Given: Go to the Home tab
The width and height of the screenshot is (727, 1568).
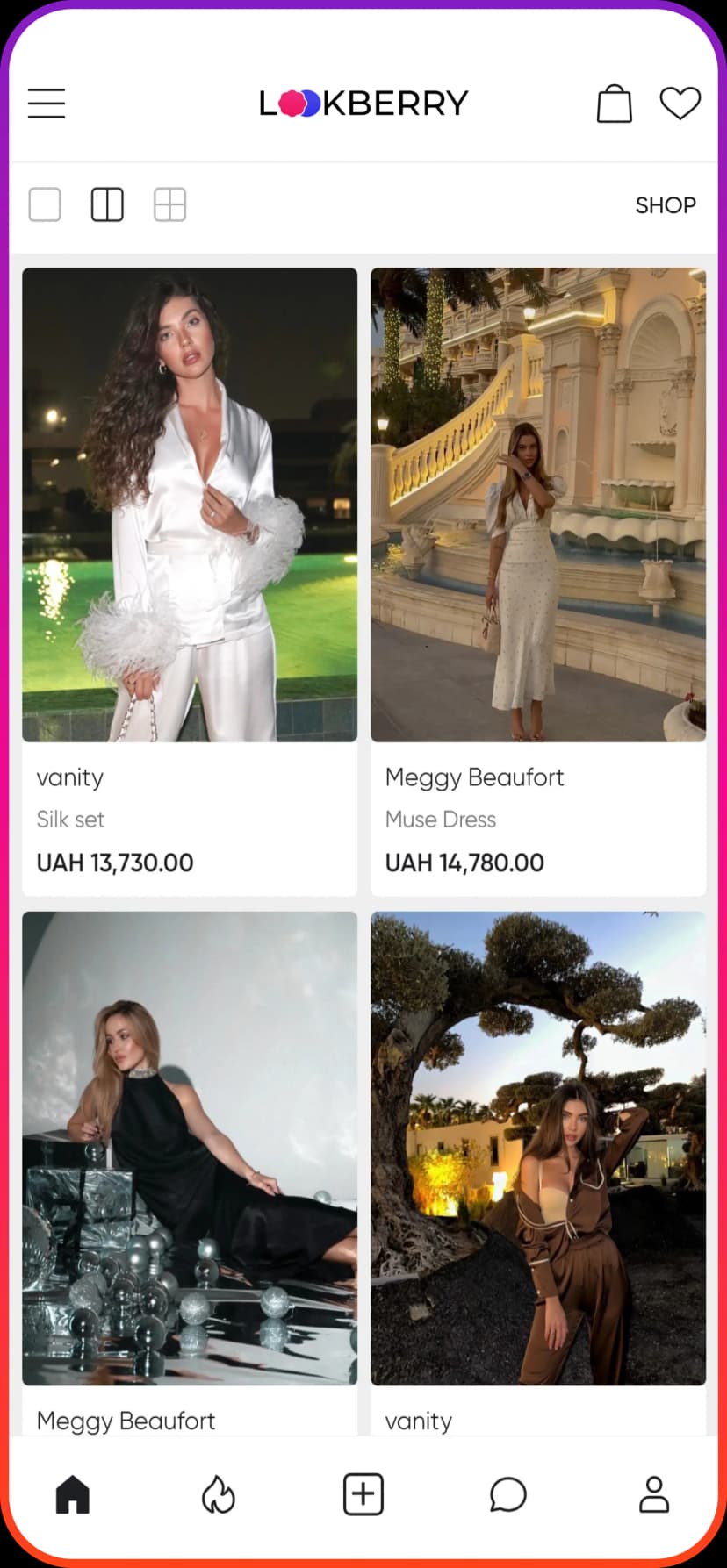Looking at the screenshot, I should pyautogui.click(x=73, y=1494).
